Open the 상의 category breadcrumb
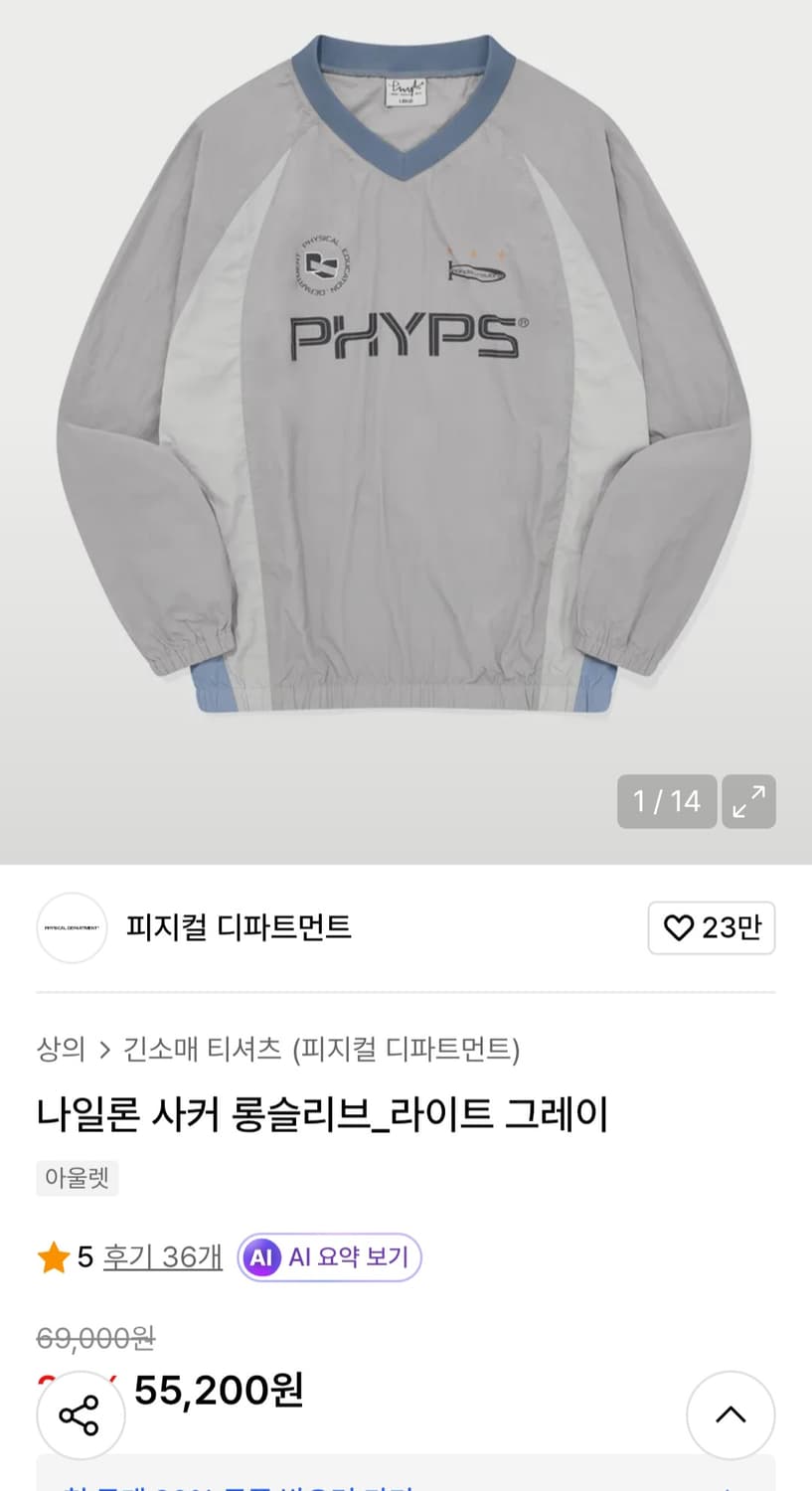Screen dimensions: 812x1491 pyautogui.click(x=62, y=1050)
